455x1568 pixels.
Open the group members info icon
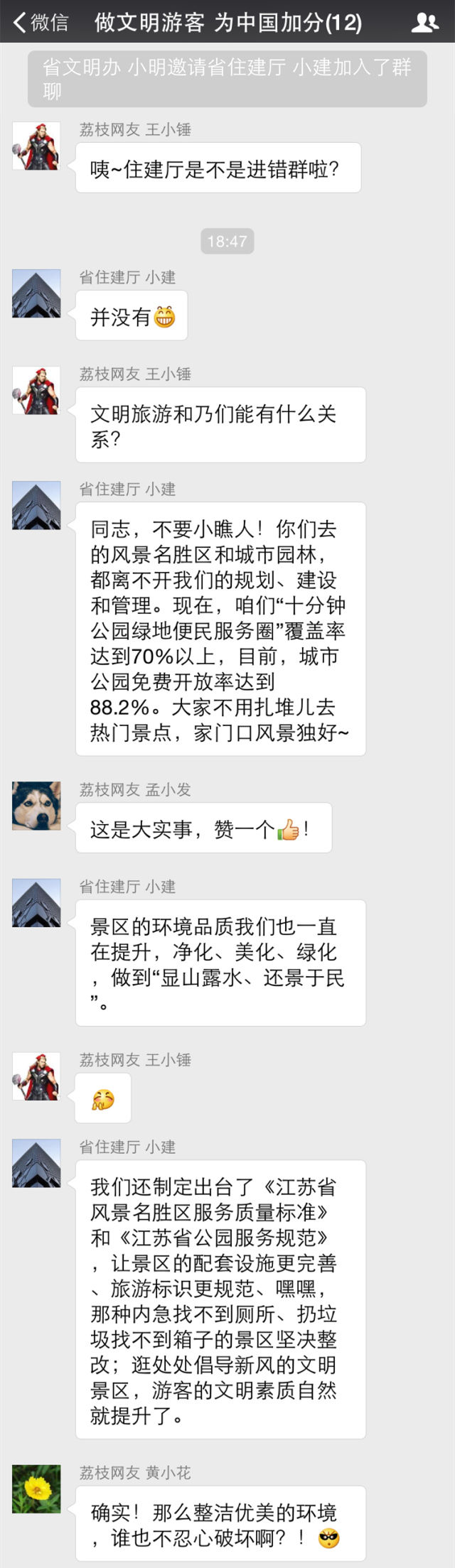click(x=424, y=22)
